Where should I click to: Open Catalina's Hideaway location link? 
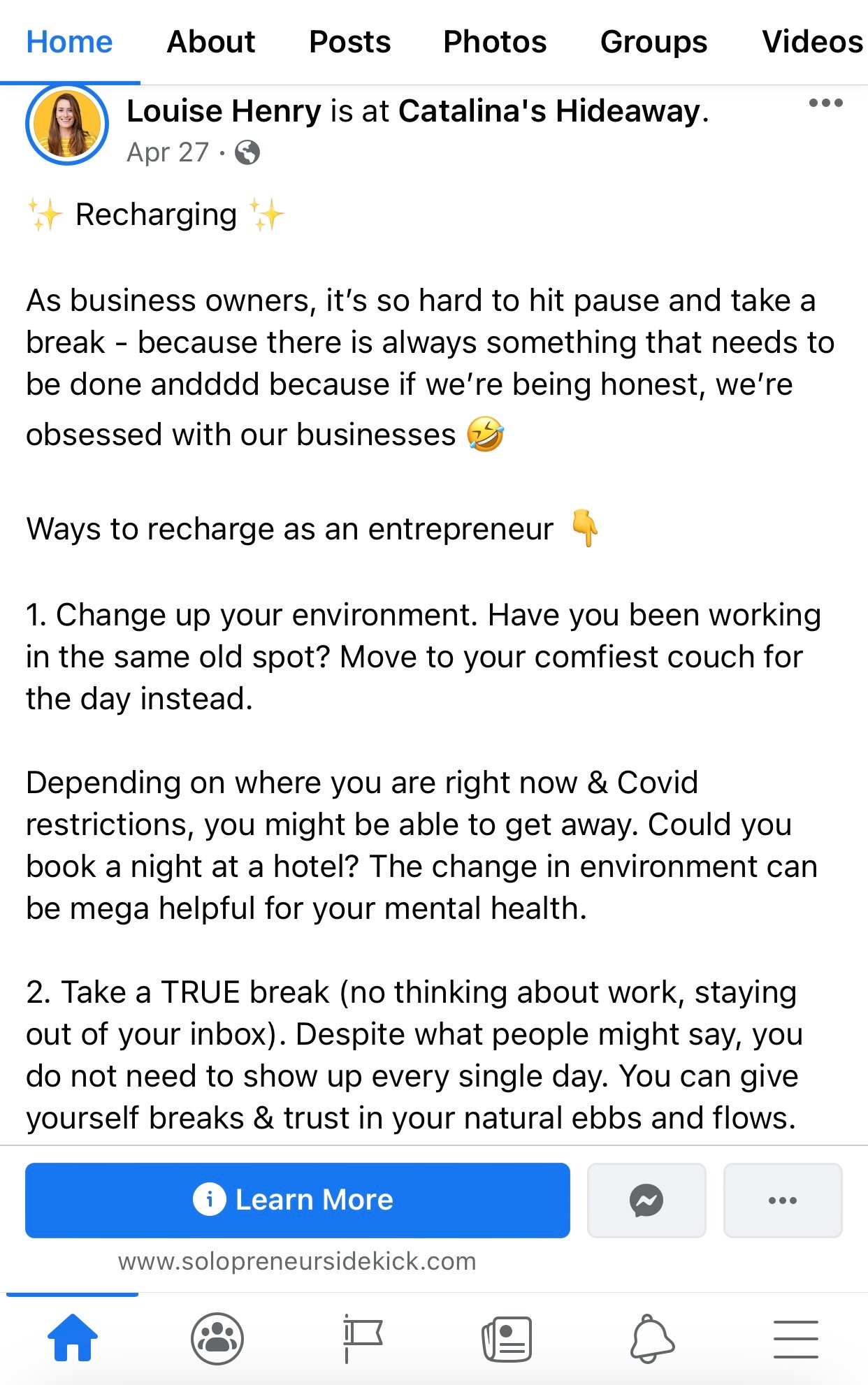point(549,111)
